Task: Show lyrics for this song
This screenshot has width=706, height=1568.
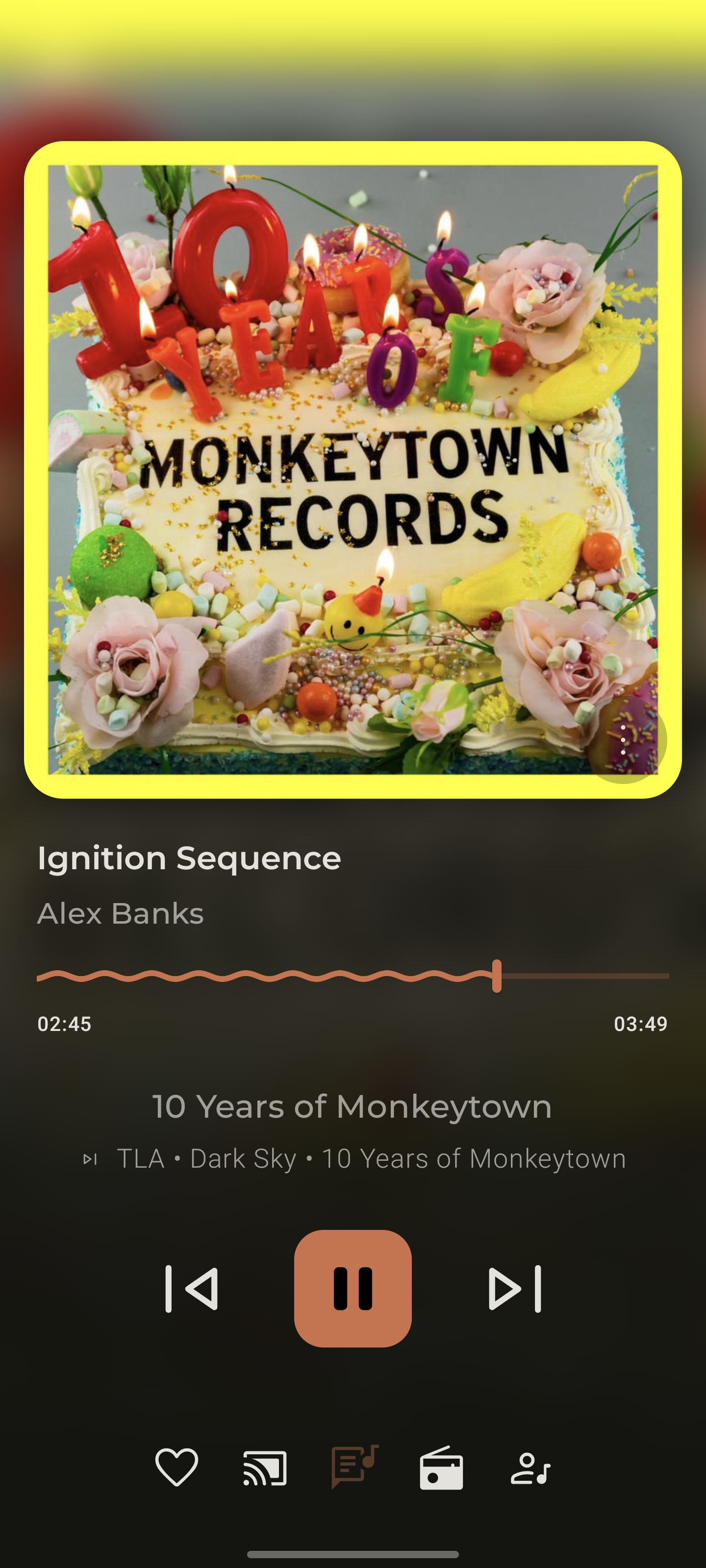Action: coord(354,1467)
